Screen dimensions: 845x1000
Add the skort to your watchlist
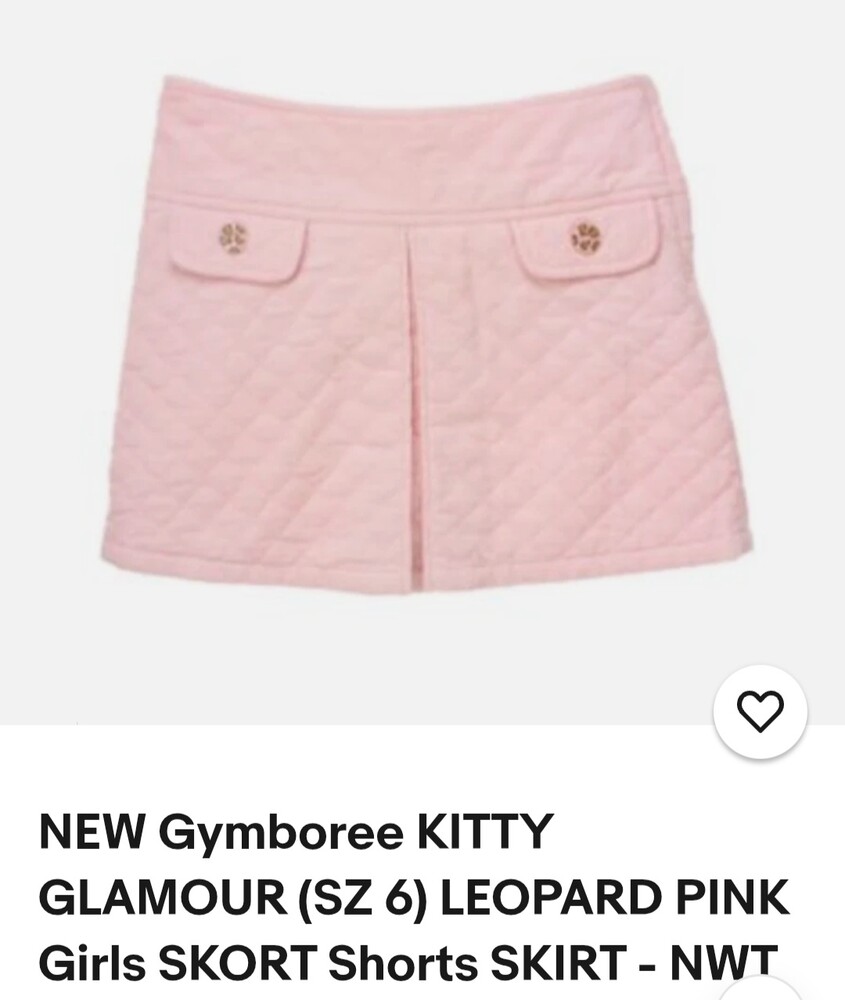(x=760, y=711)
